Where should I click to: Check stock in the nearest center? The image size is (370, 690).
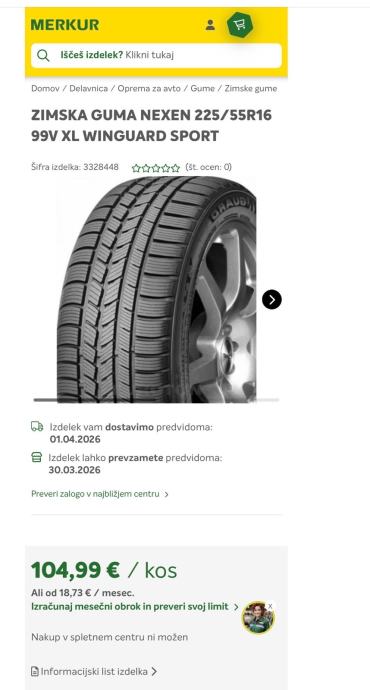tap(100, 494)
